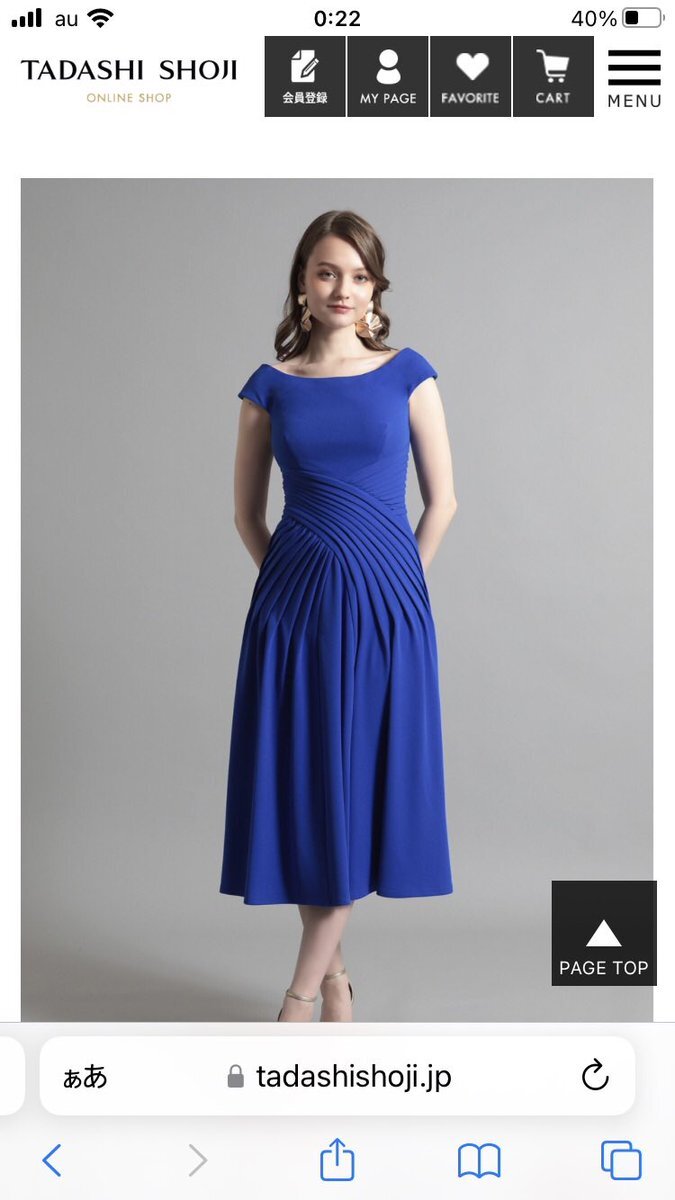The height and width of the screenshot is (1200, 675).
Task: Open the blue dress product image
Action: tap(337, 600)
